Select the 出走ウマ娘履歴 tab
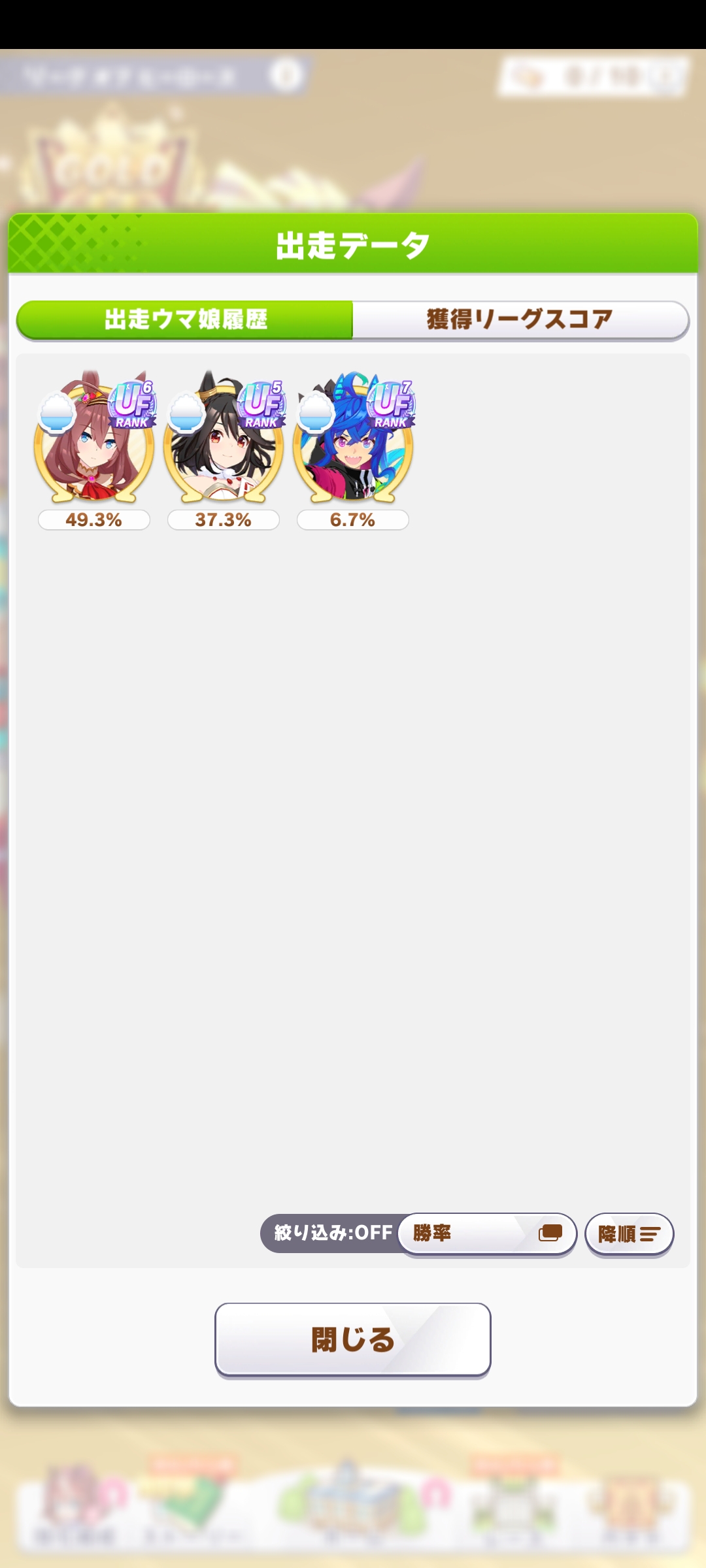 [185, 319]
